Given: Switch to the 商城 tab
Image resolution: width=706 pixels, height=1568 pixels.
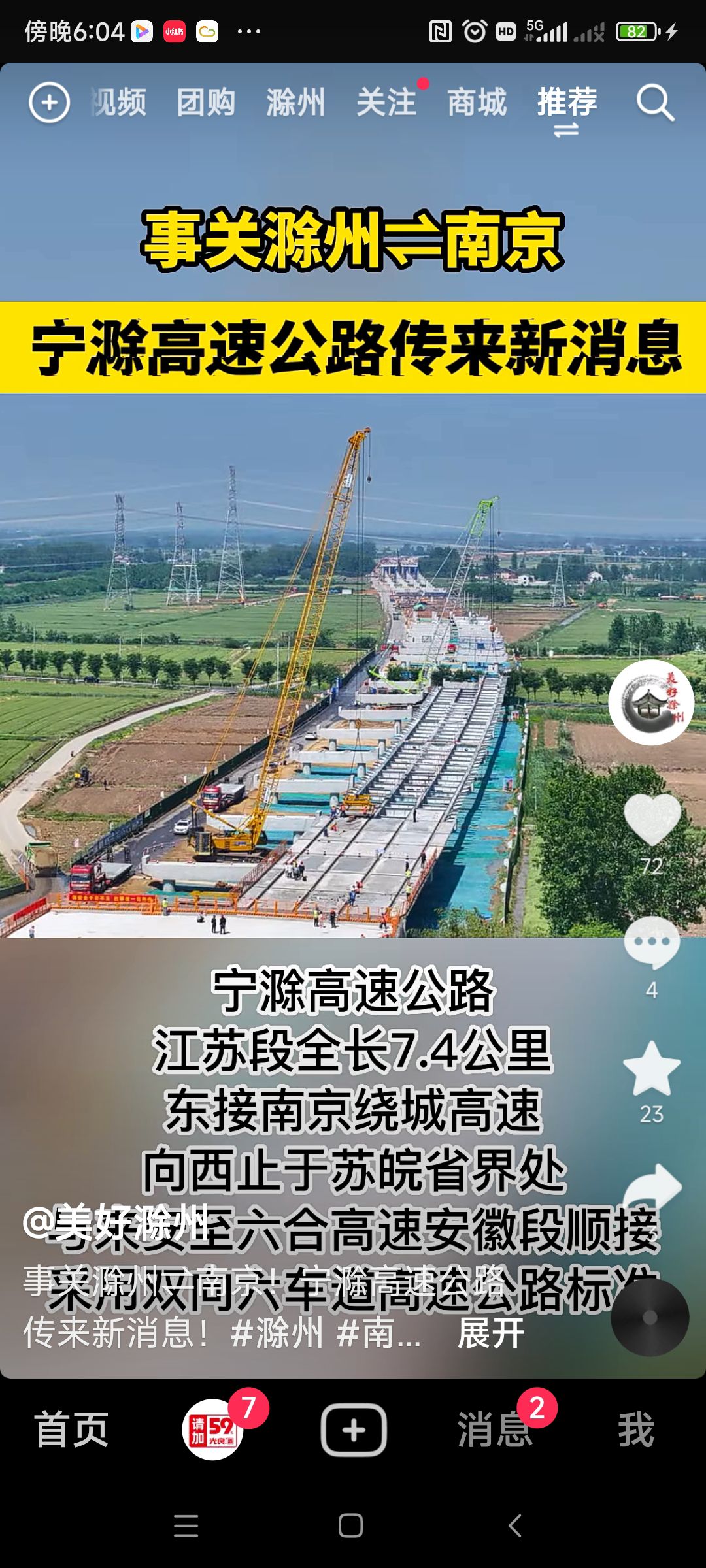Looking at the screenshot, I should coord(477,103).
